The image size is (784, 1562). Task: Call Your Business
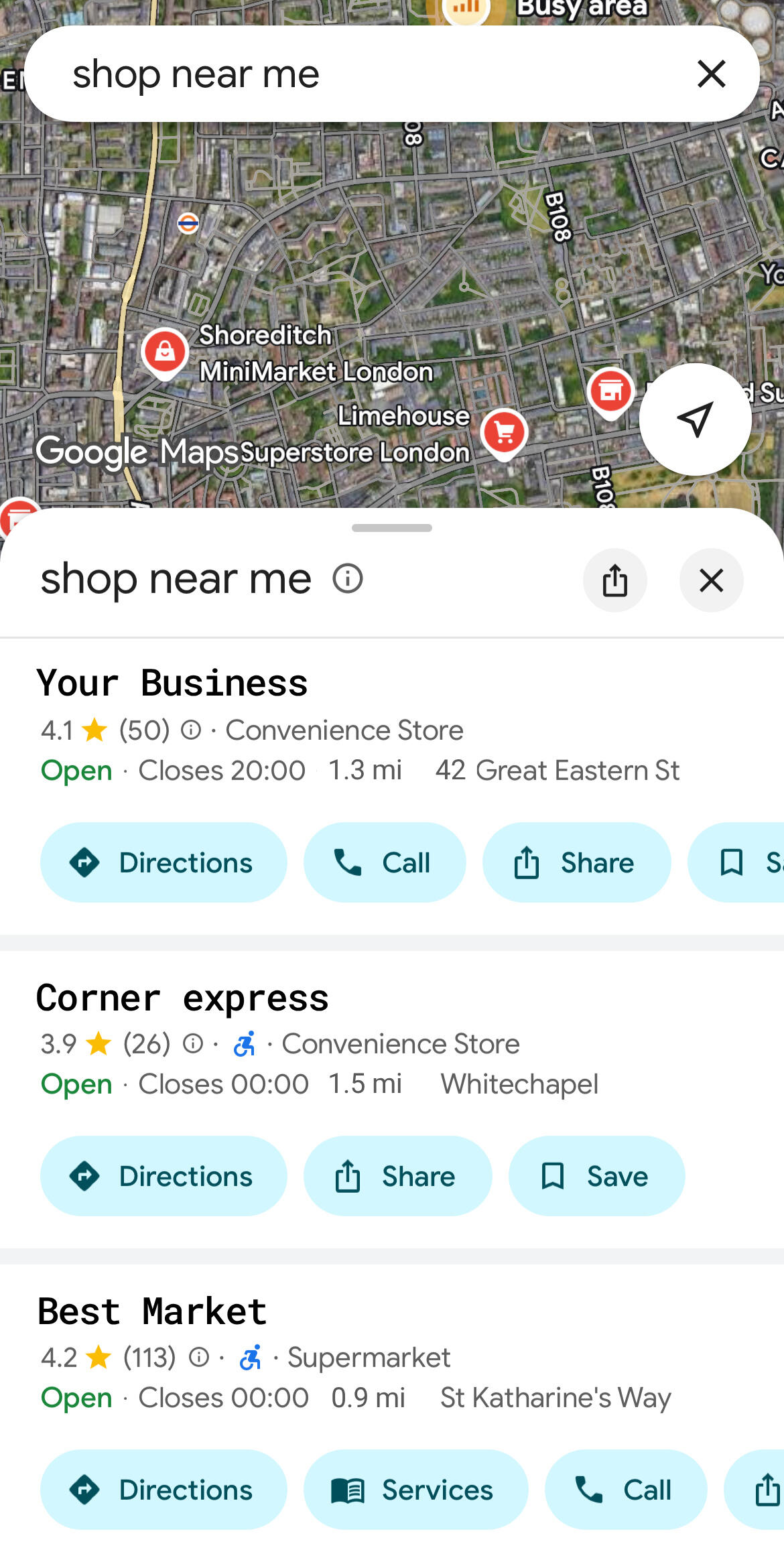385,862
